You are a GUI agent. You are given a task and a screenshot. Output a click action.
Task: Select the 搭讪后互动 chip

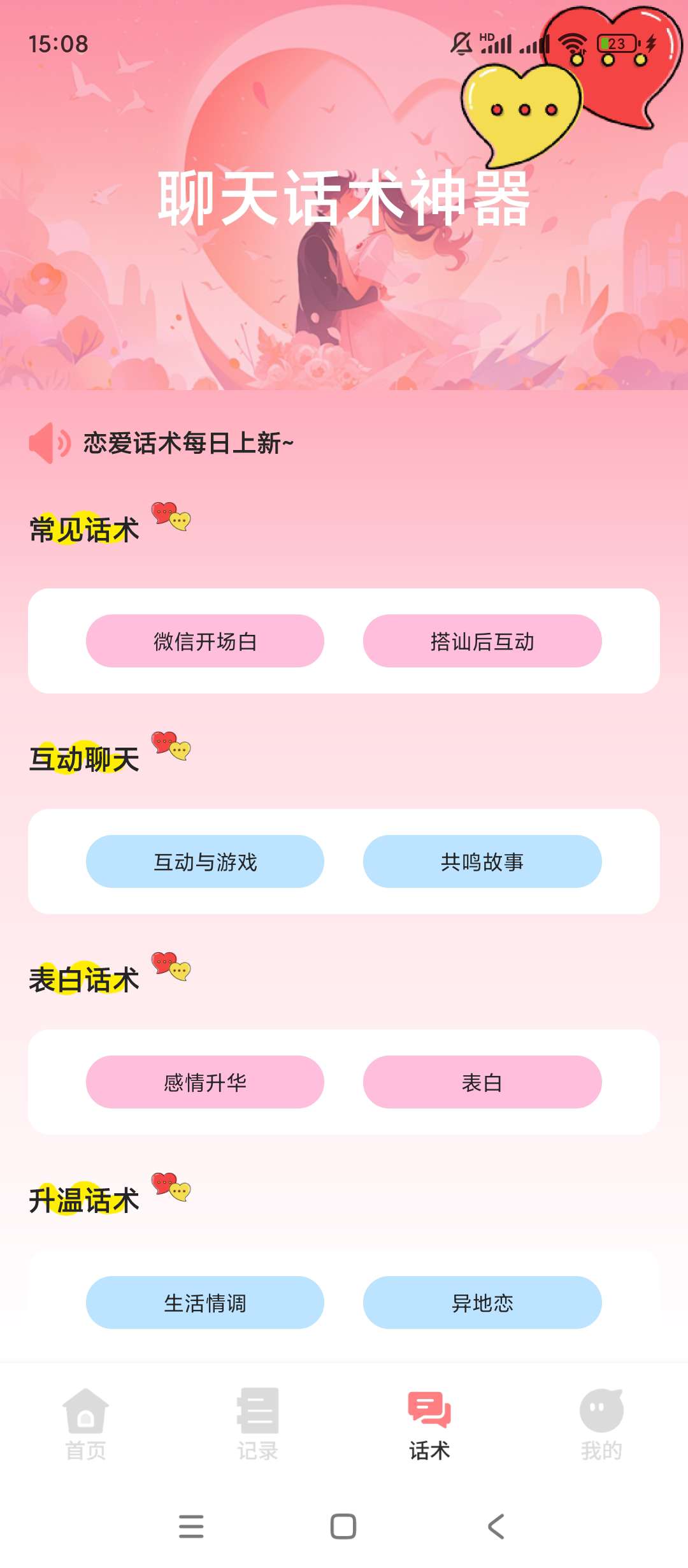(482, 641)
